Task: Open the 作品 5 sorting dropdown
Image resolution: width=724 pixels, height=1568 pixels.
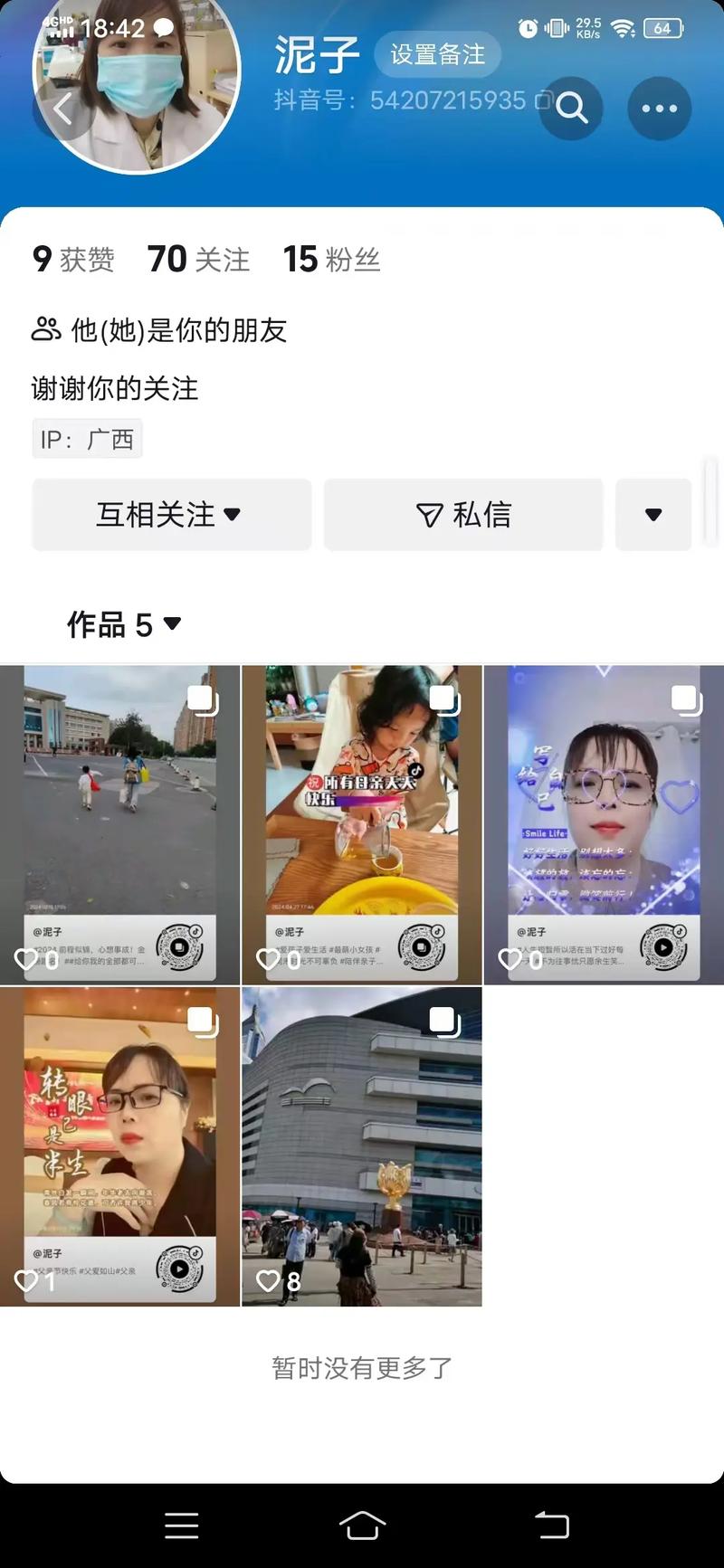Action: click(x=124, y=624)
